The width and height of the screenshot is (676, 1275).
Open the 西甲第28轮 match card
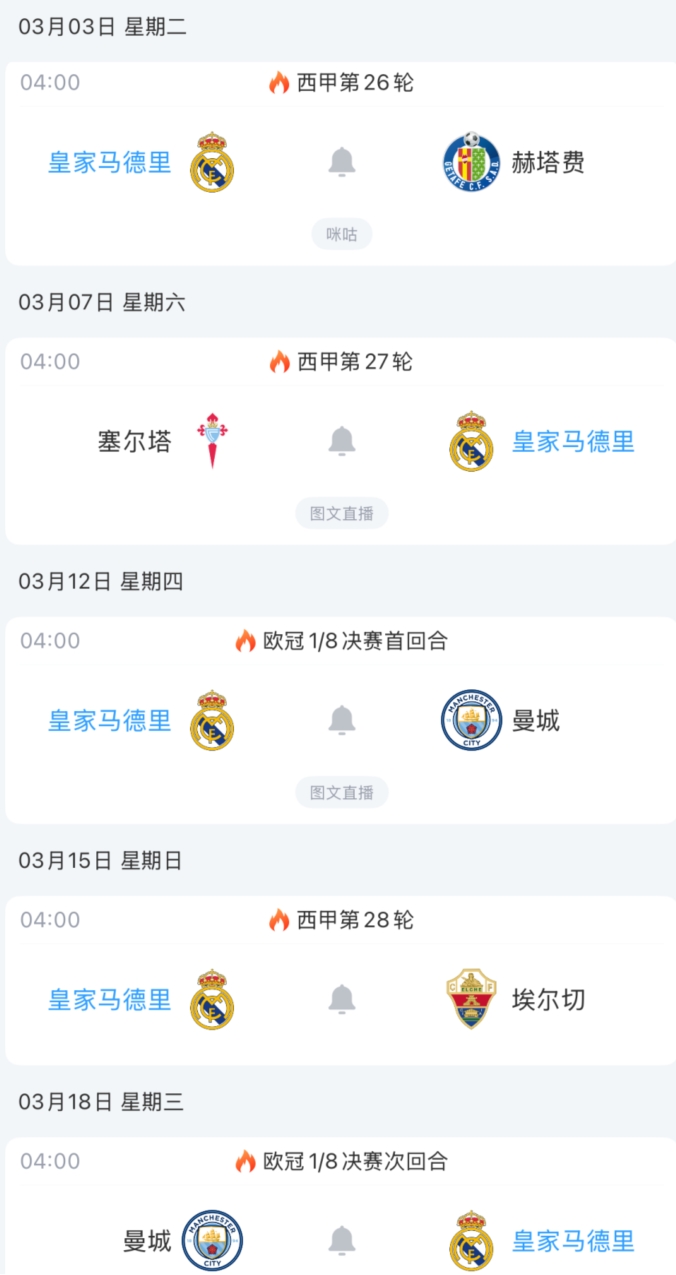(x=340, y=920)
